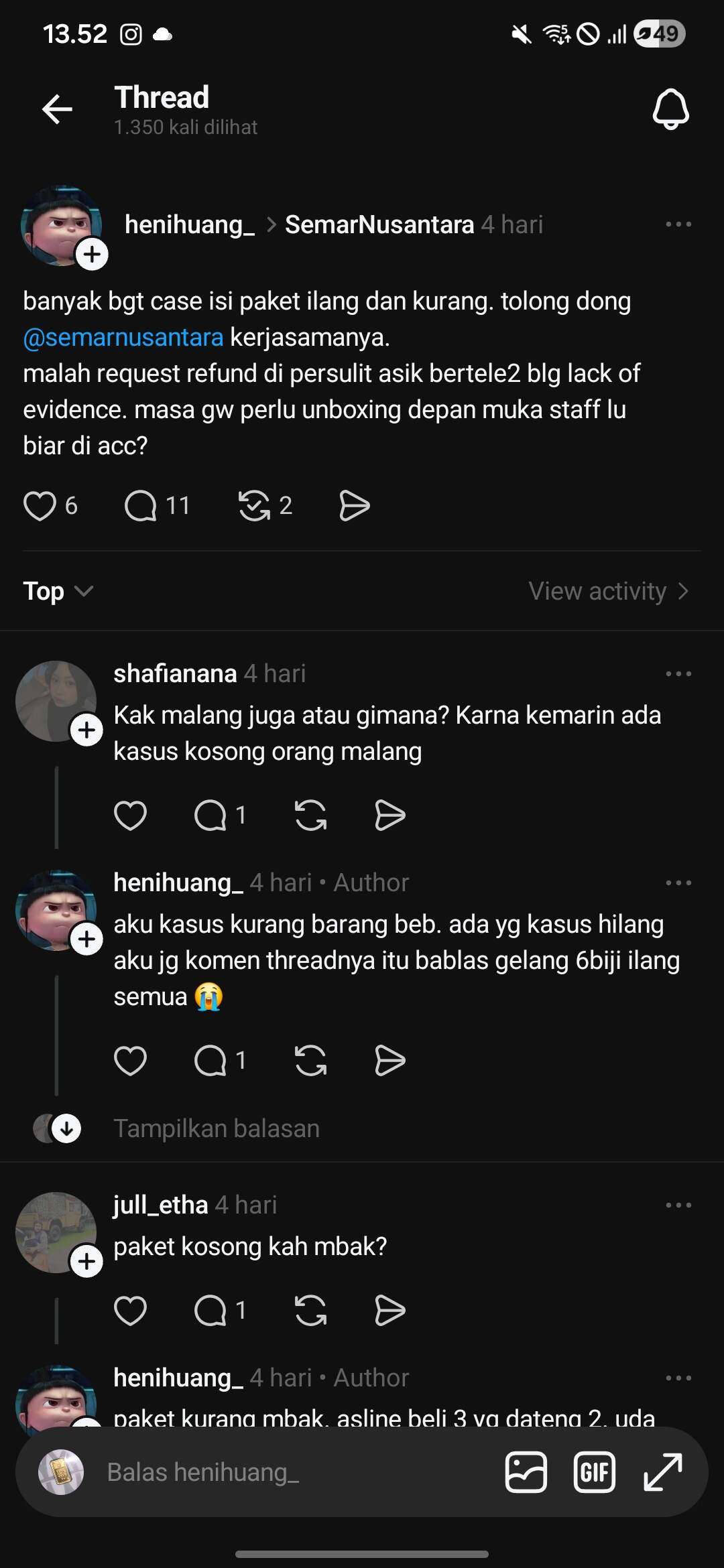Reply to shafianana's comment
The height and width of the screenshot is (1568, 724).
click(x=210, y=815)
